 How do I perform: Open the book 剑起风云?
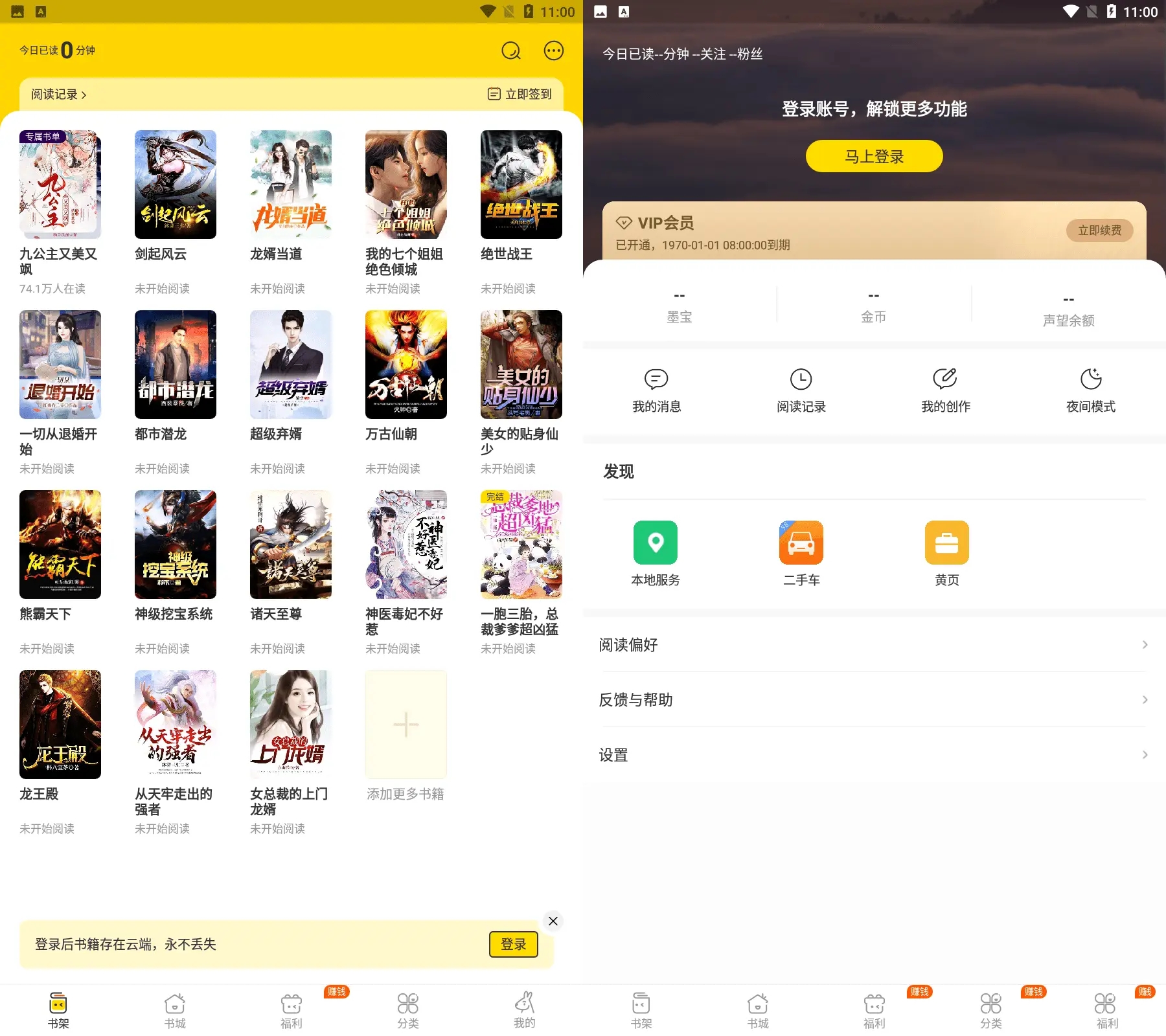point(175,185)
